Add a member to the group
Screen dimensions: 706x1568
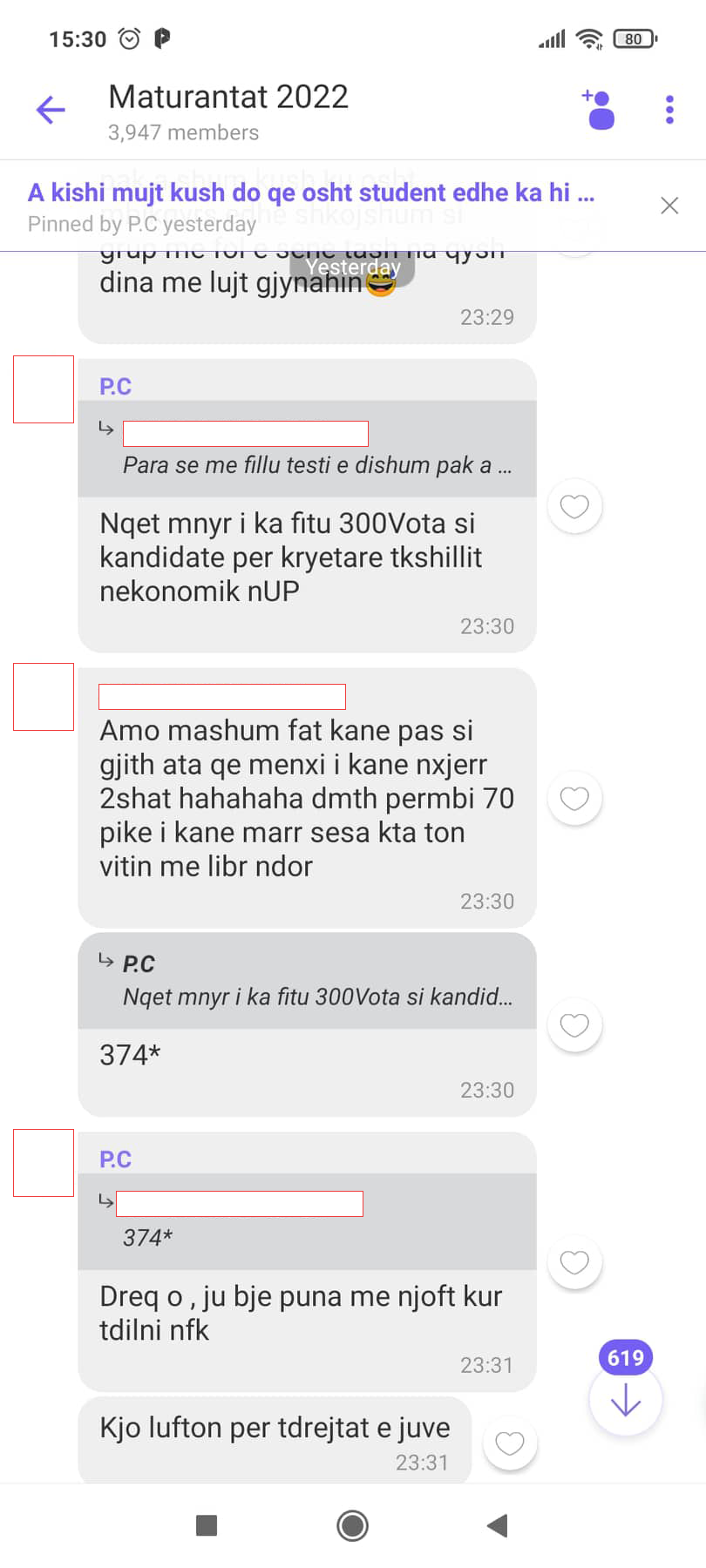(599, 110)
